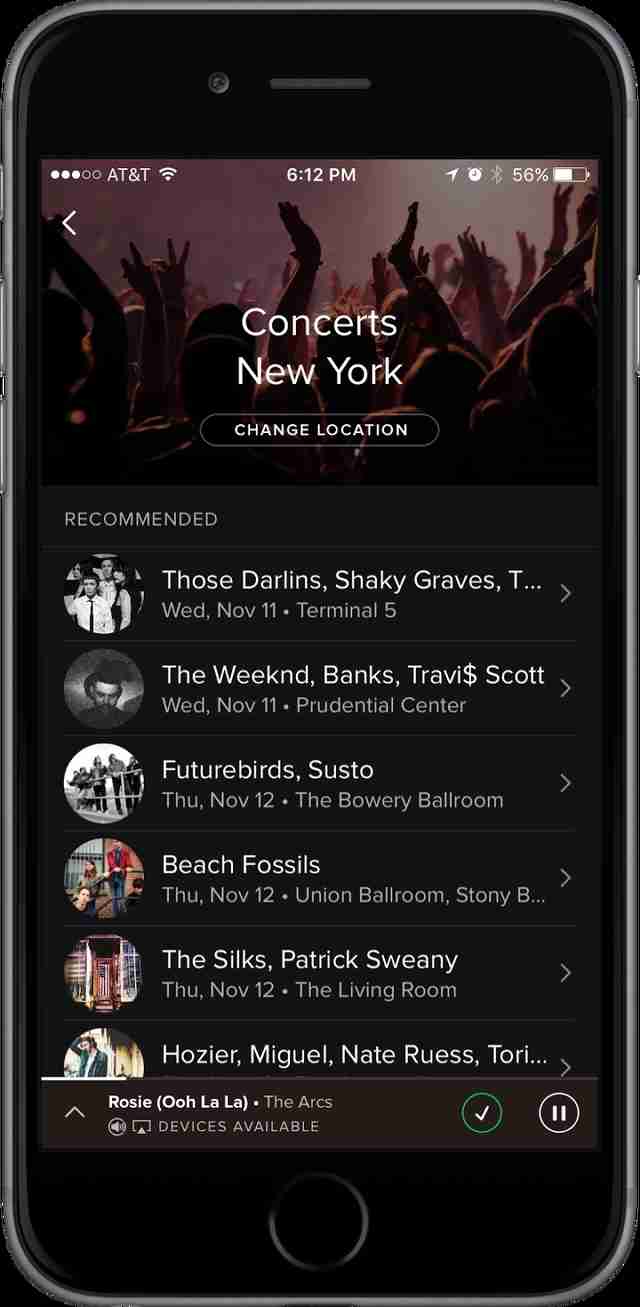Pause the song Rosie (Ooh La La)
640x1307 pixels.
tap(559, 1113)
